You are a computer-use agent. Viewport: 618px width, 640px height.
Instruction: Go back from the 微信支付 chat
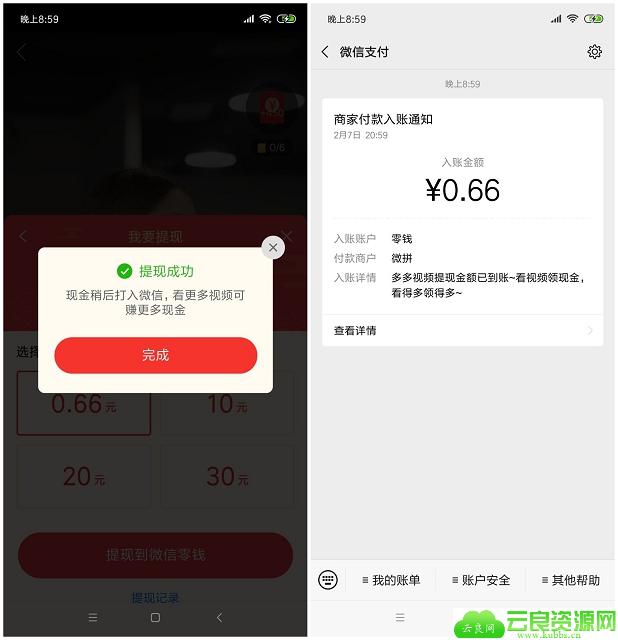[x=325, y=52]
